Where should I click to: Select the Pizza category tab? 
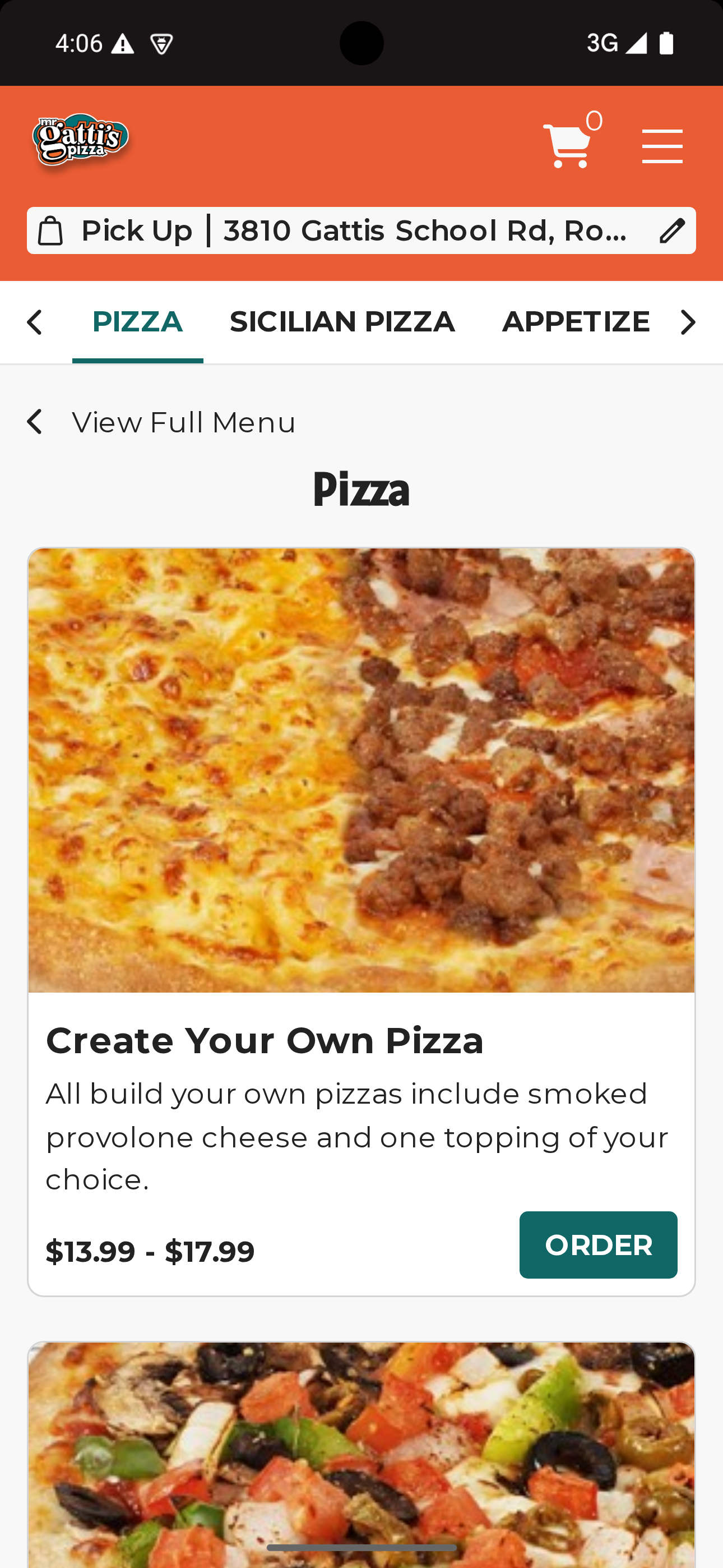[x=137, y=322]
